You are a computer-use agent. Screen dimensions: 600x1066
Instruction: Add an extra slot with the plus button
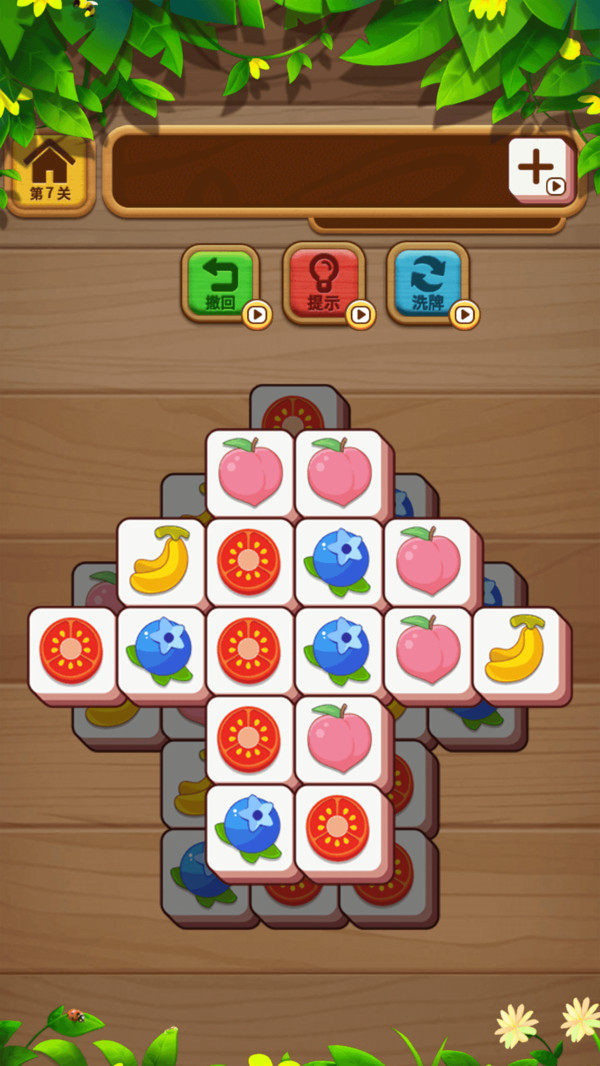[540, 167]
